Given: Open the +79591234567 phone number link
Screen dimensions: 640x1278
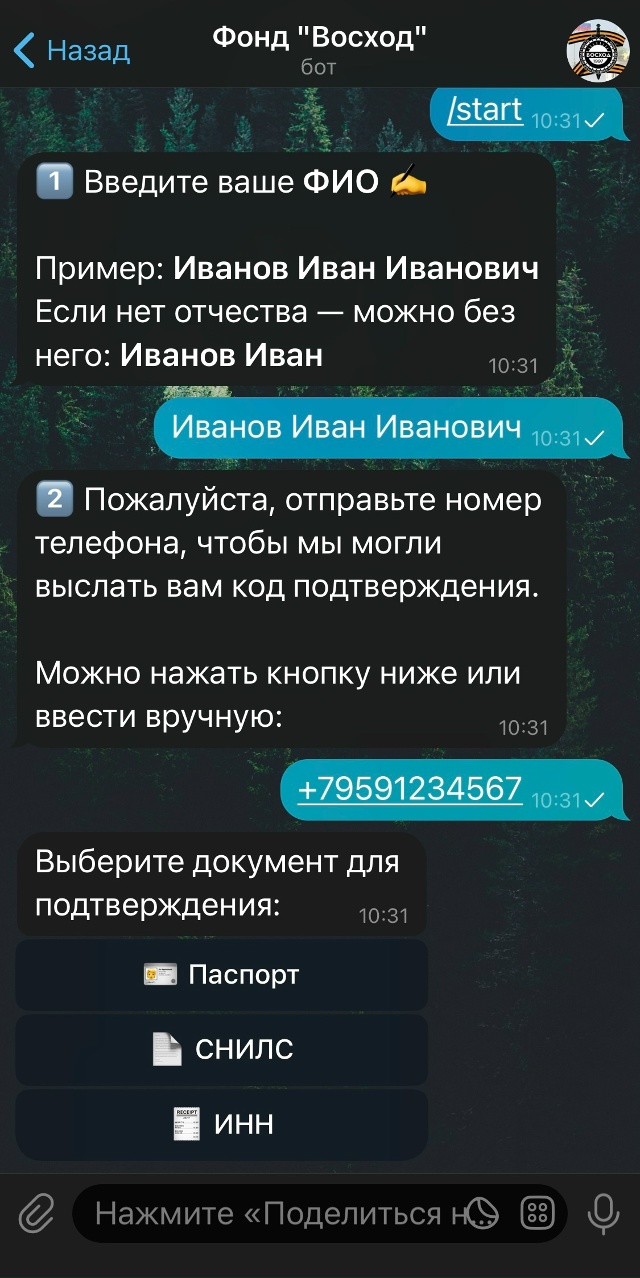Looking at the screenshot, I should click(x=410, y=788).
